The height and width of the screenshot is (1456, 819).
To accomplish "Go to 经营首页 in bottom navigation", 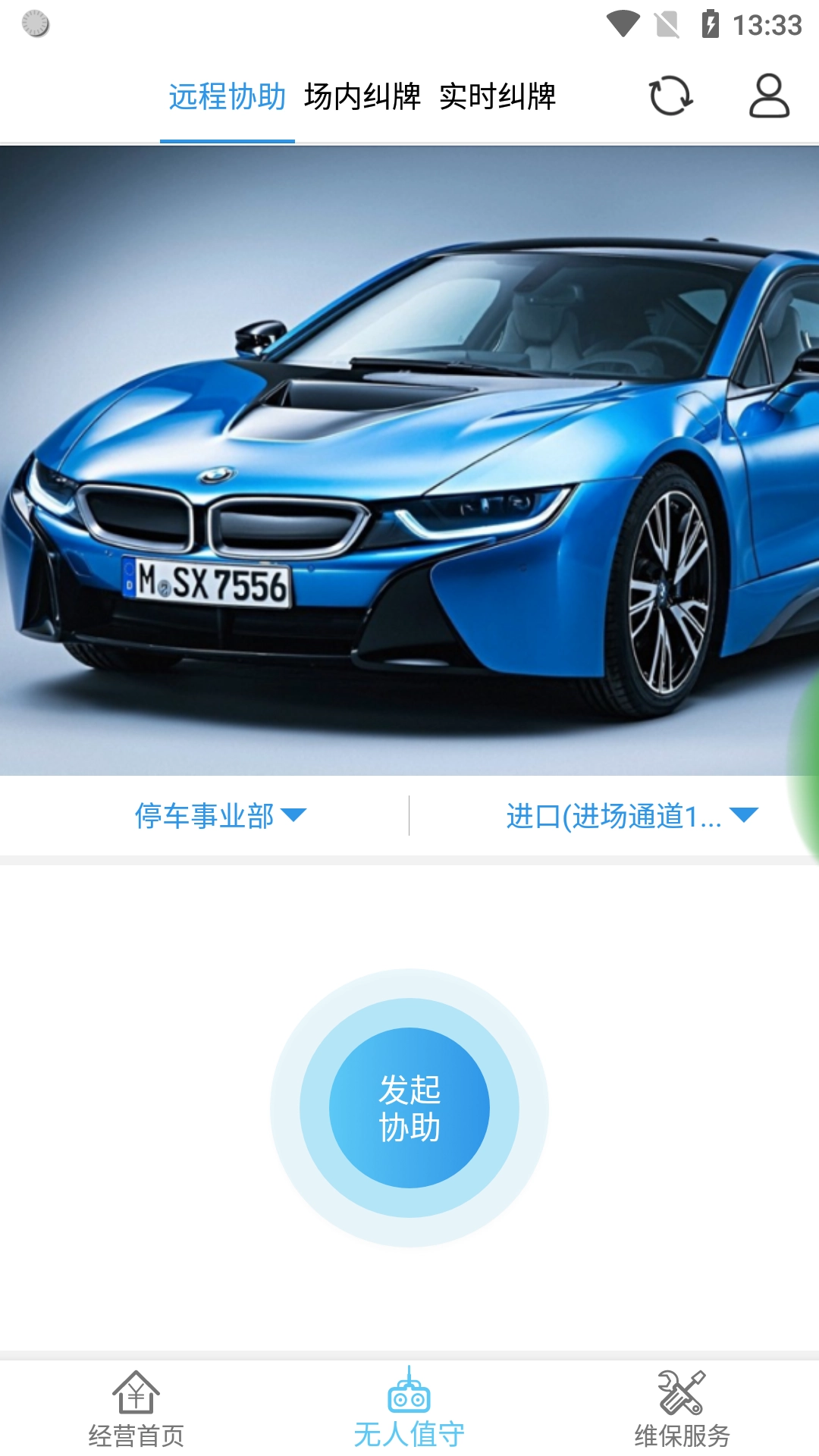I will 136,1410.
